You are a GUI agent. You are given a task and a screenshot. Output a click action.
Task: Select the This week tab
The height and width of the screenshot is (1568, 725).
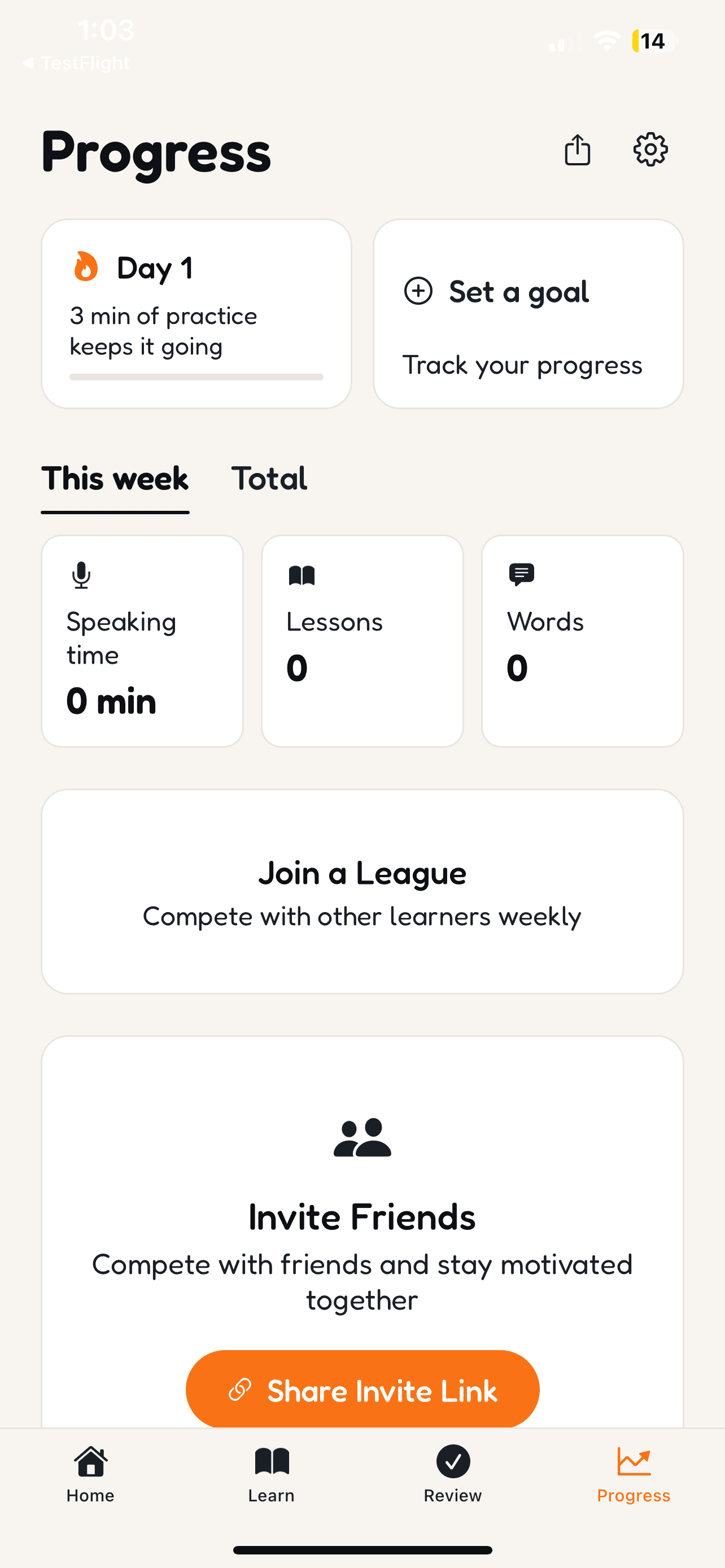point(115,479)
